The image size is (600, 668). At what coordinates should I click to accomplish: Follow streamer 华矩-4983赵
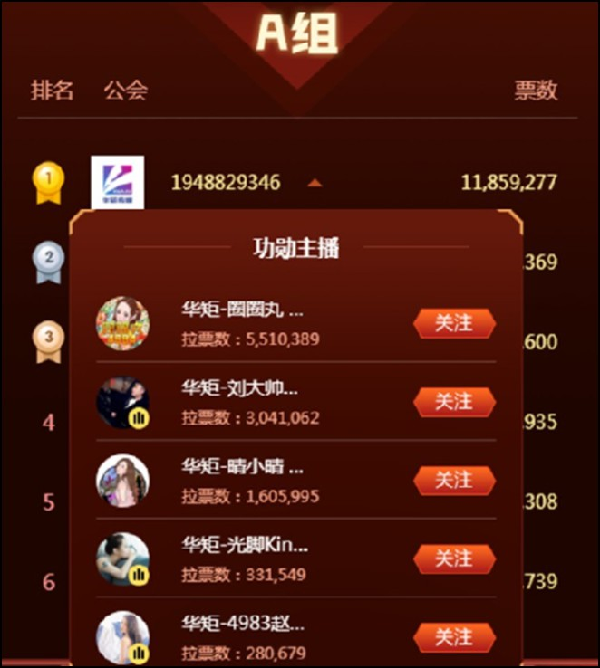[454, 637]
